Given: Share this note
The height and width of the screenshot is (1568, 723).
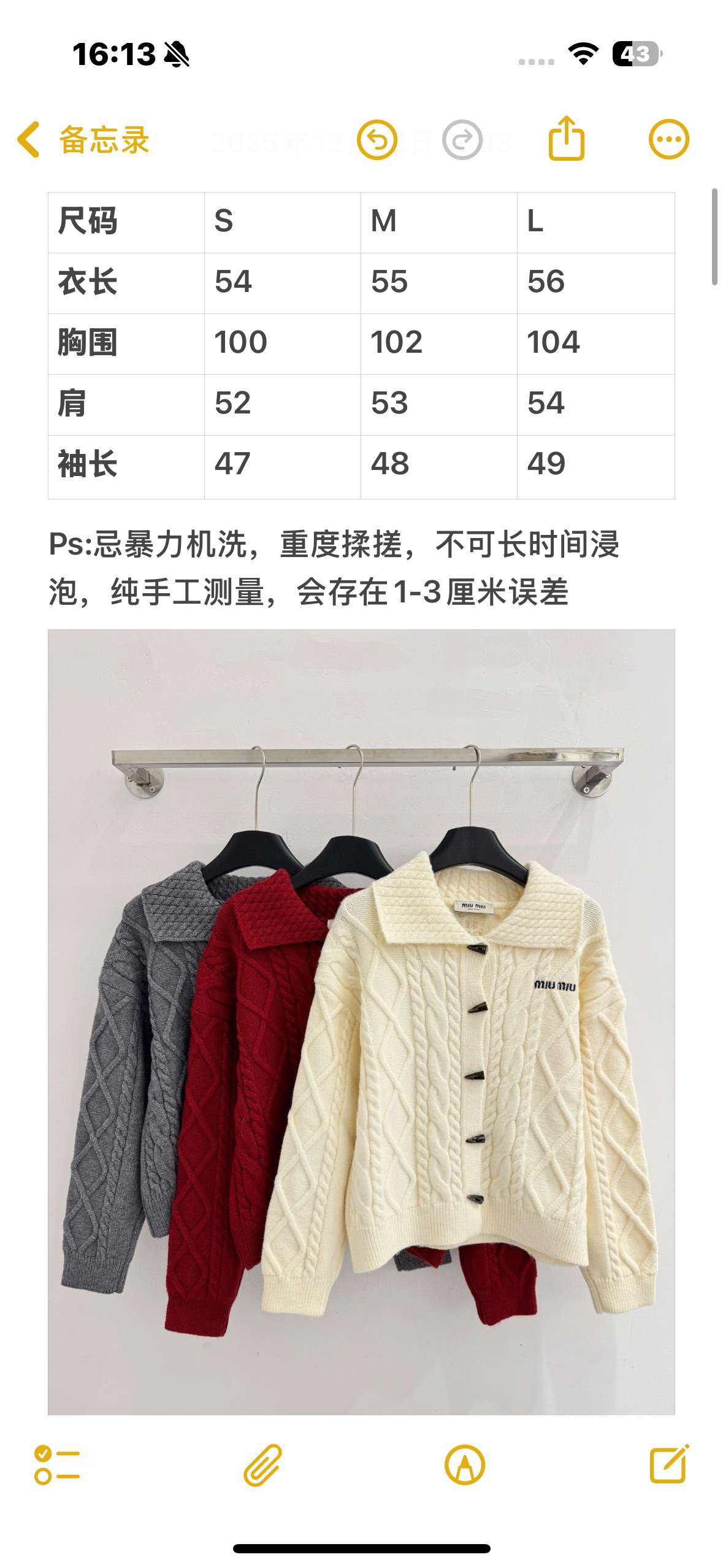Looking at the screenshot, I should pos(566,139).
